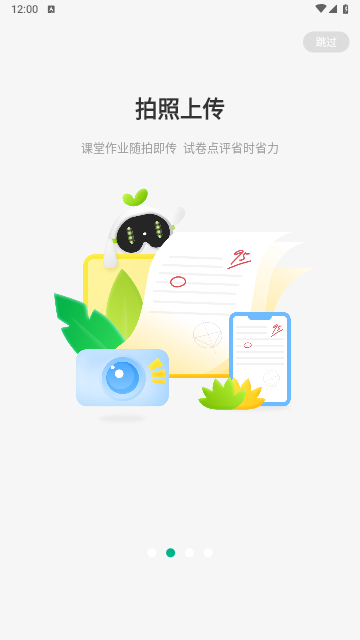Skip the intro with the 跳过 button
The width and height of the screenshot is (360, 640).
[x=326, y=42]
